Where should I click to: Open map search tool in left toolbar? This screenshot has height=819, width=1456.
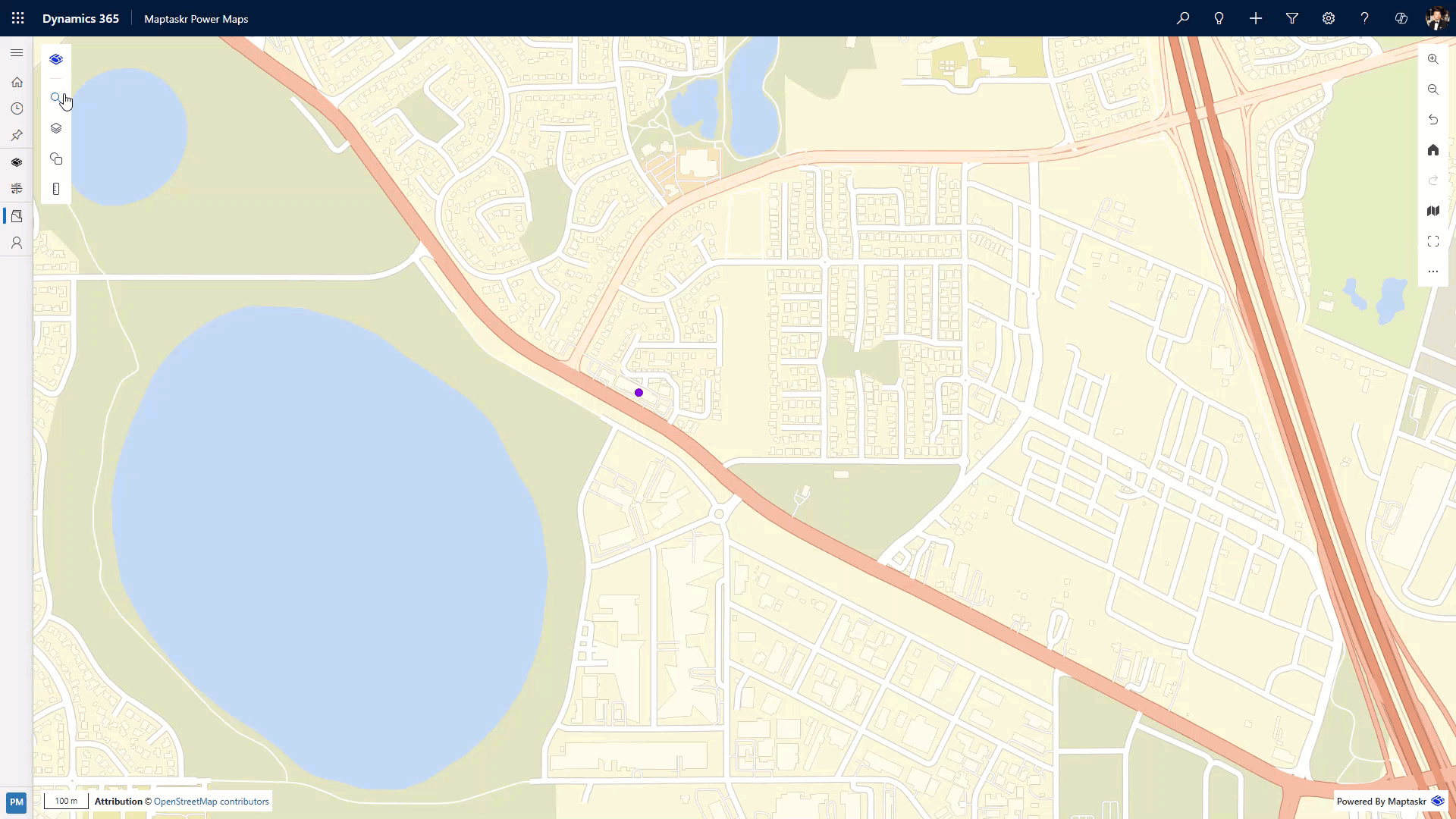(56, 98)
